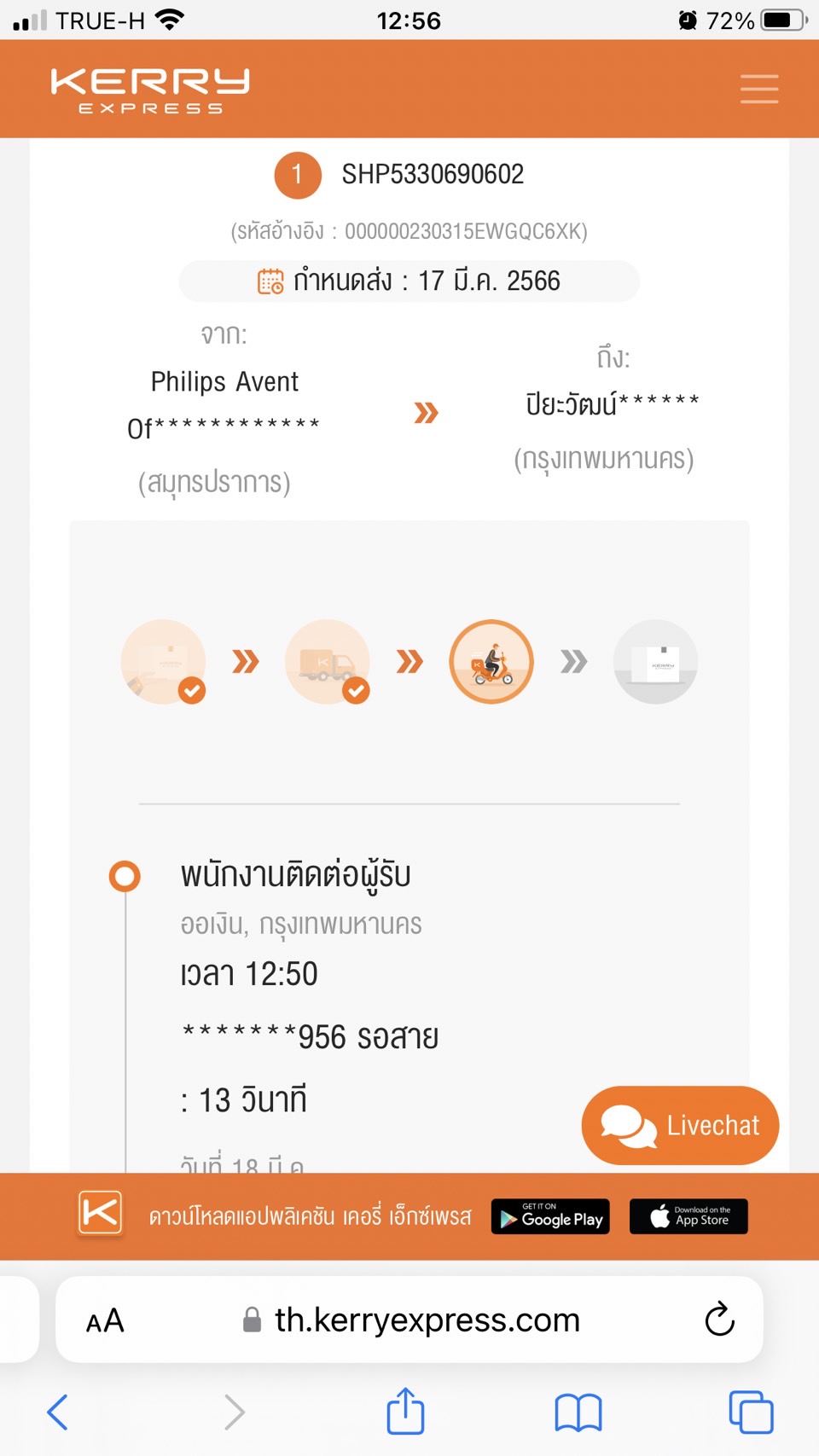Go back to the previous page
The height and width of the screenshot is (1456, 819).
pyautogui.click(x=58, y=1412)
